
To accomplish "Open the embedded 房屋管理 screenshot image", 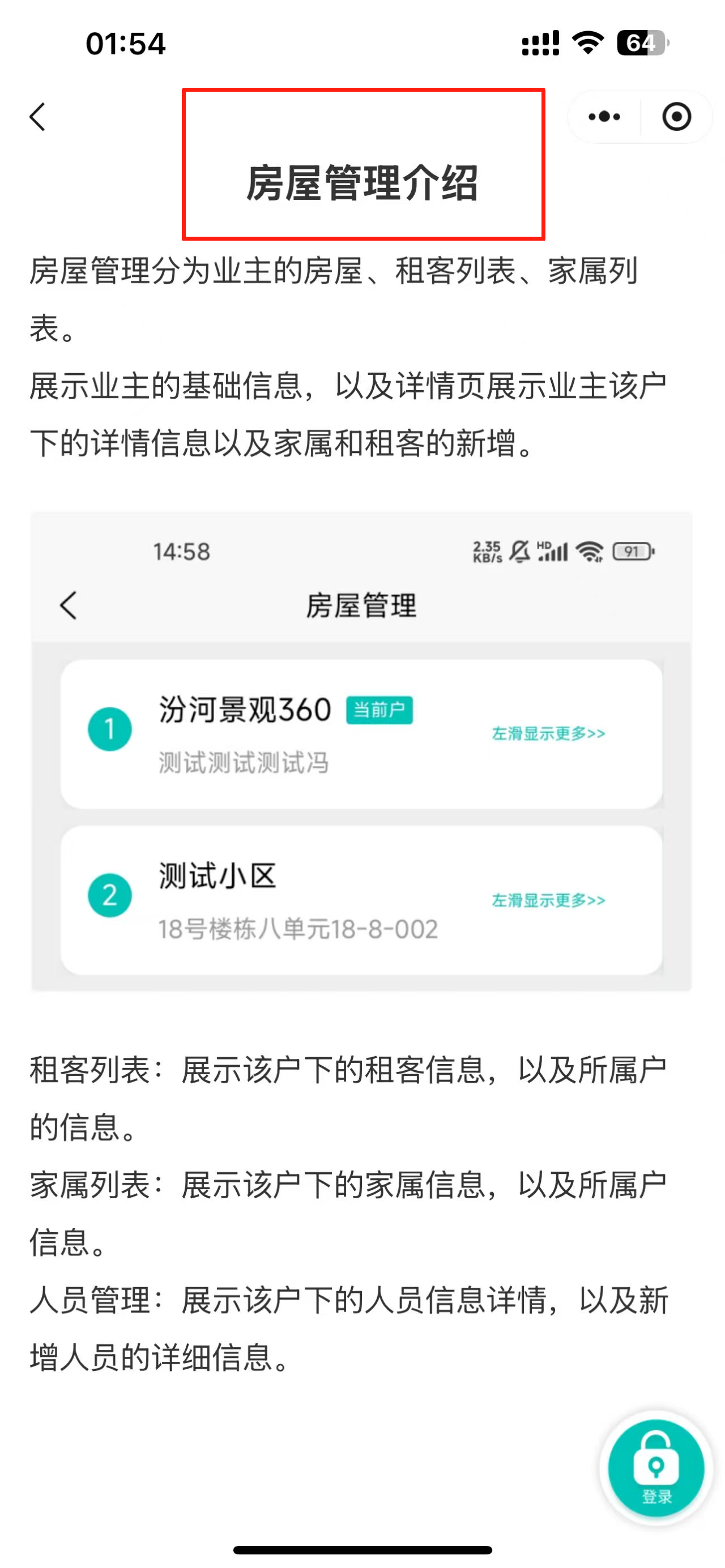I will [361, 752].
